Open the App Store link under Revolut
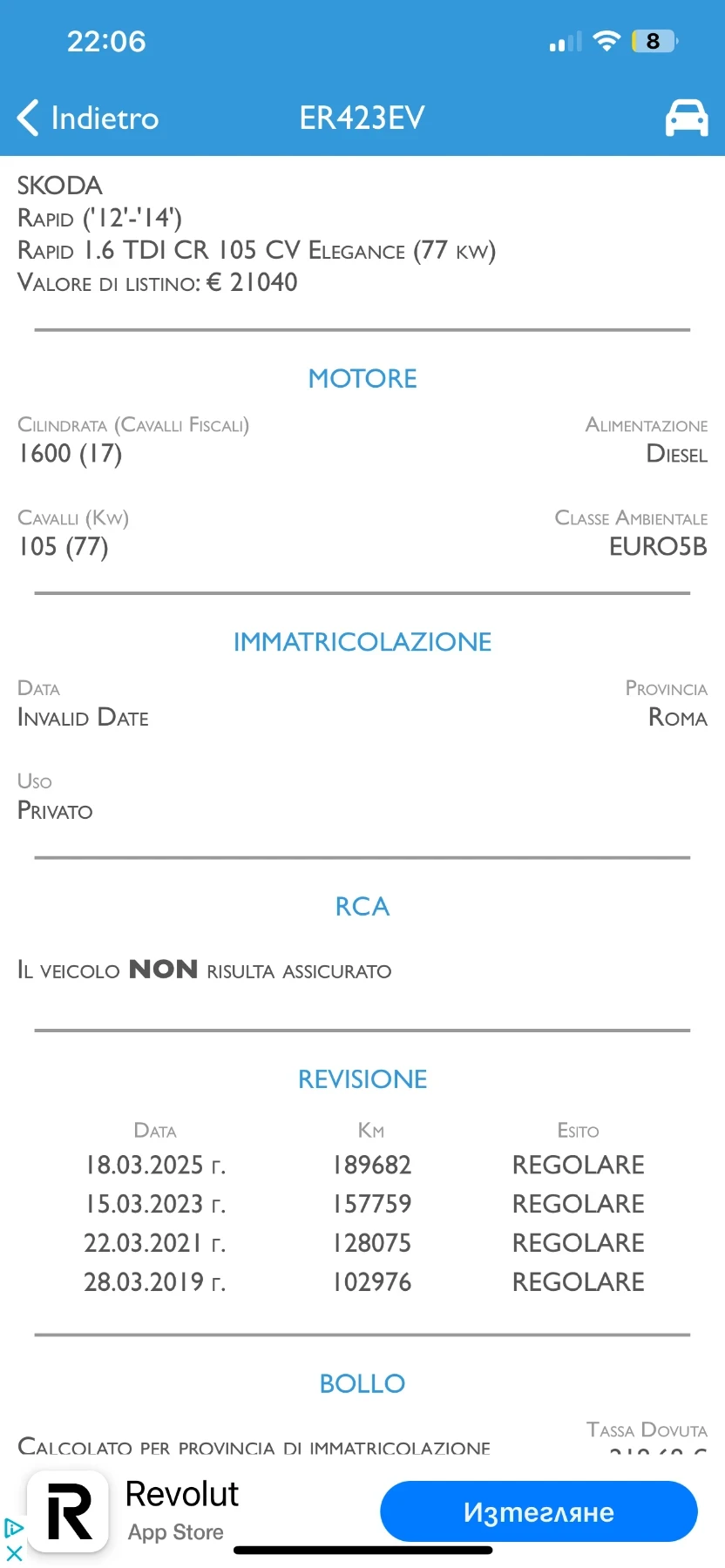 click(176, 1533)
